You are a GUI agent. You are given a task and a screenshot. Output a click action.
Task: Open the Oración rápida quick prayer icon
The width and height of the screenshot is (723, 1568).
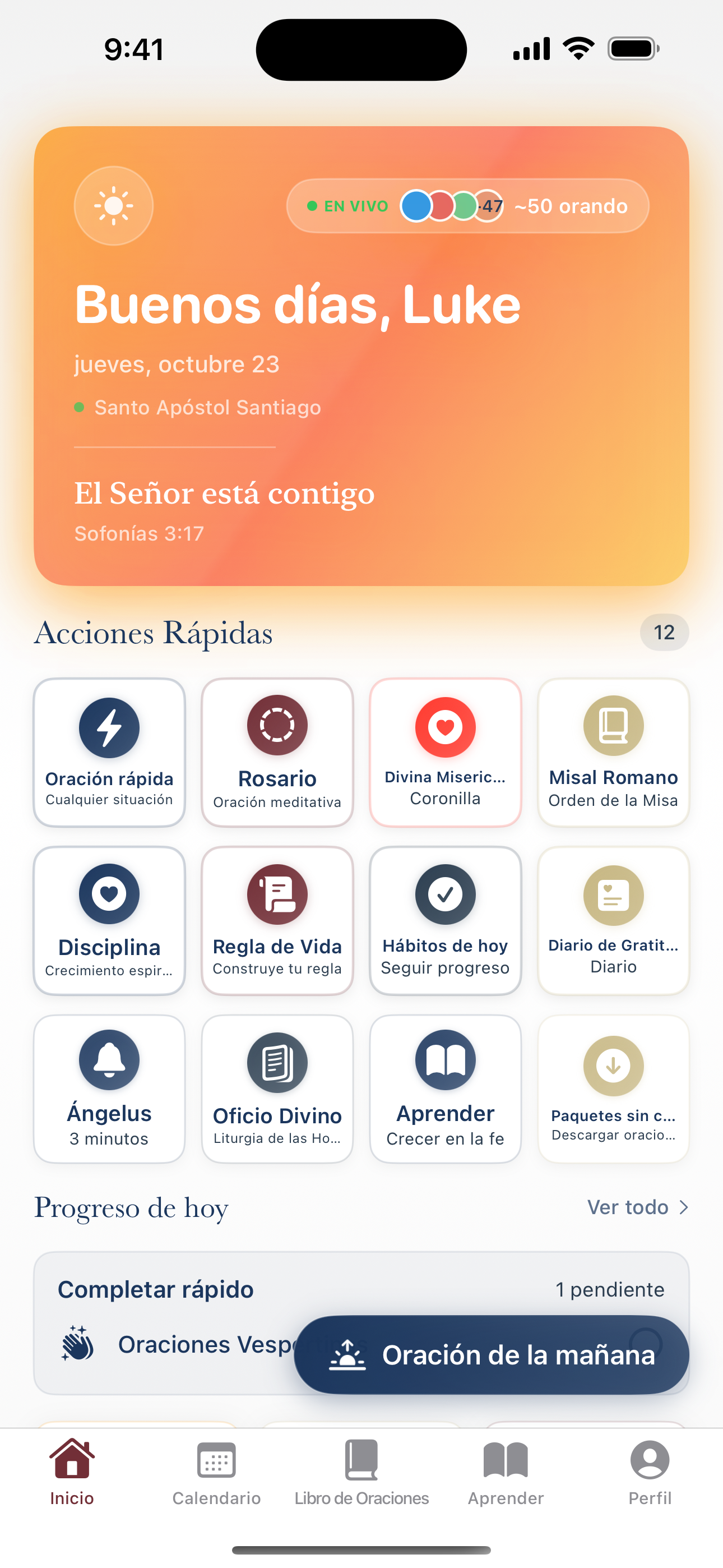(109, 727)
